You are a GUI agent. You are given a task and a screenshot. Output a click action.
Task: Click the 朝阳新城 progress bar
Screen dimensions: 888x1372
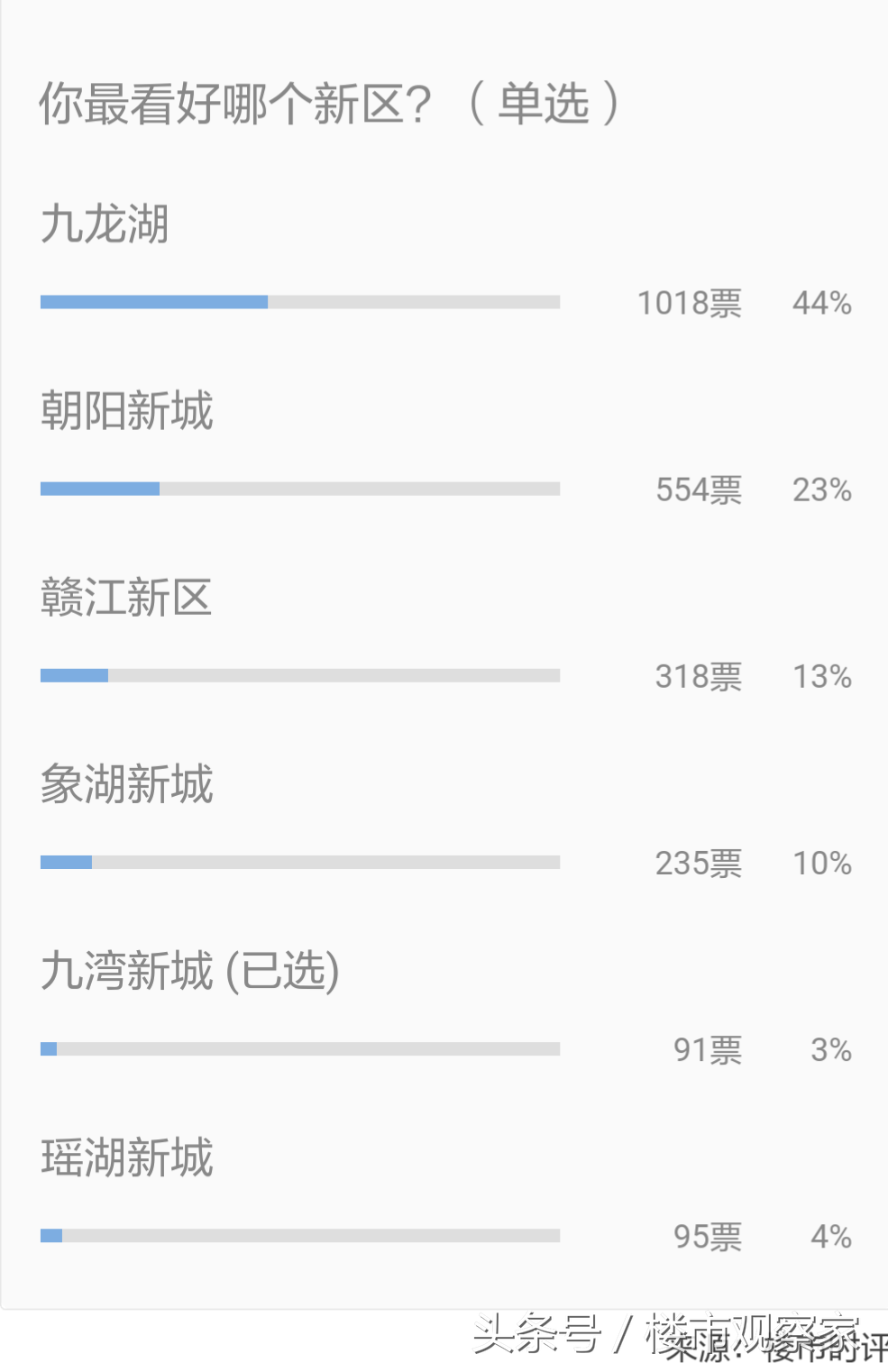tap(300, 488)
